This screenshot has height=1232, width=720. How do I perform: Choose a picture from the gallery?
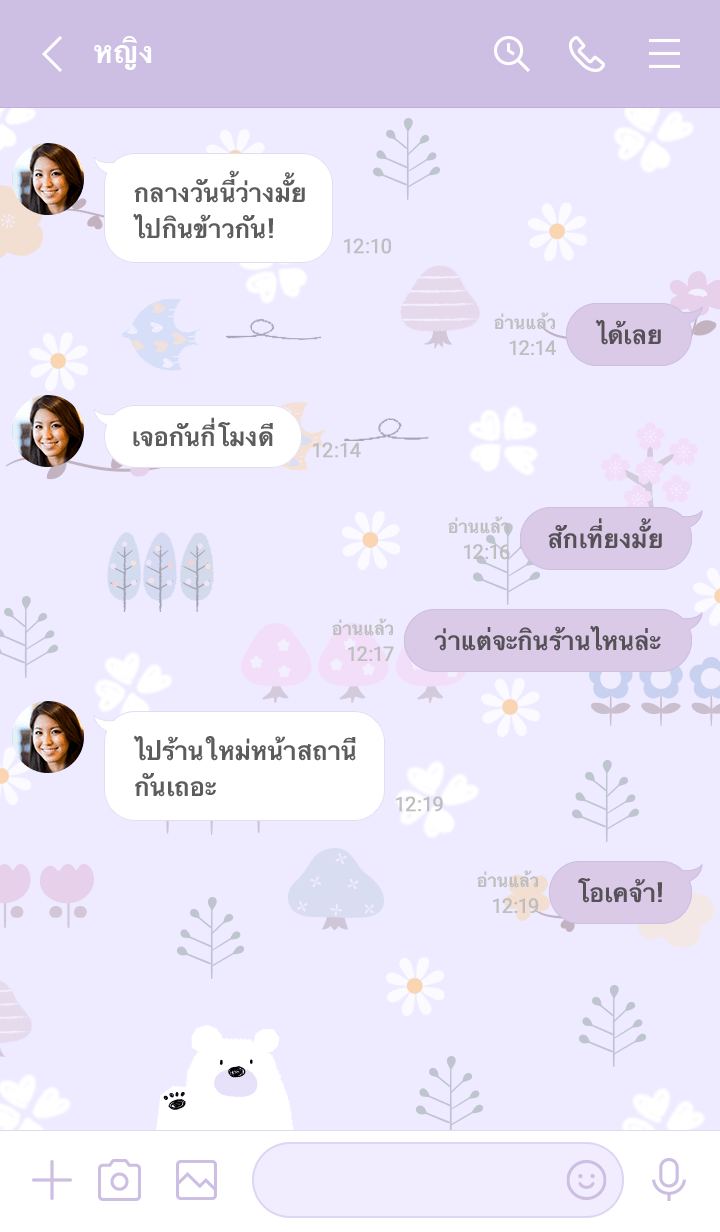[196, 1180]
